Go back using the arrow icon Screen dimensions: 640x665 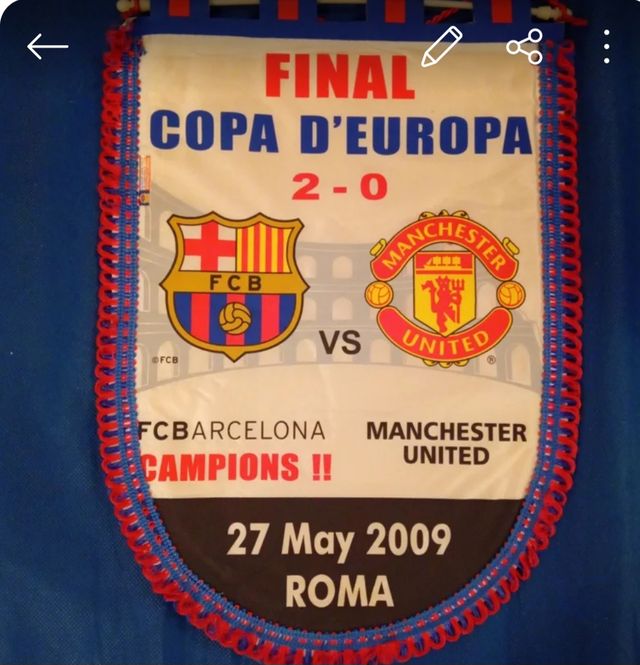click(x=47, y=46)
